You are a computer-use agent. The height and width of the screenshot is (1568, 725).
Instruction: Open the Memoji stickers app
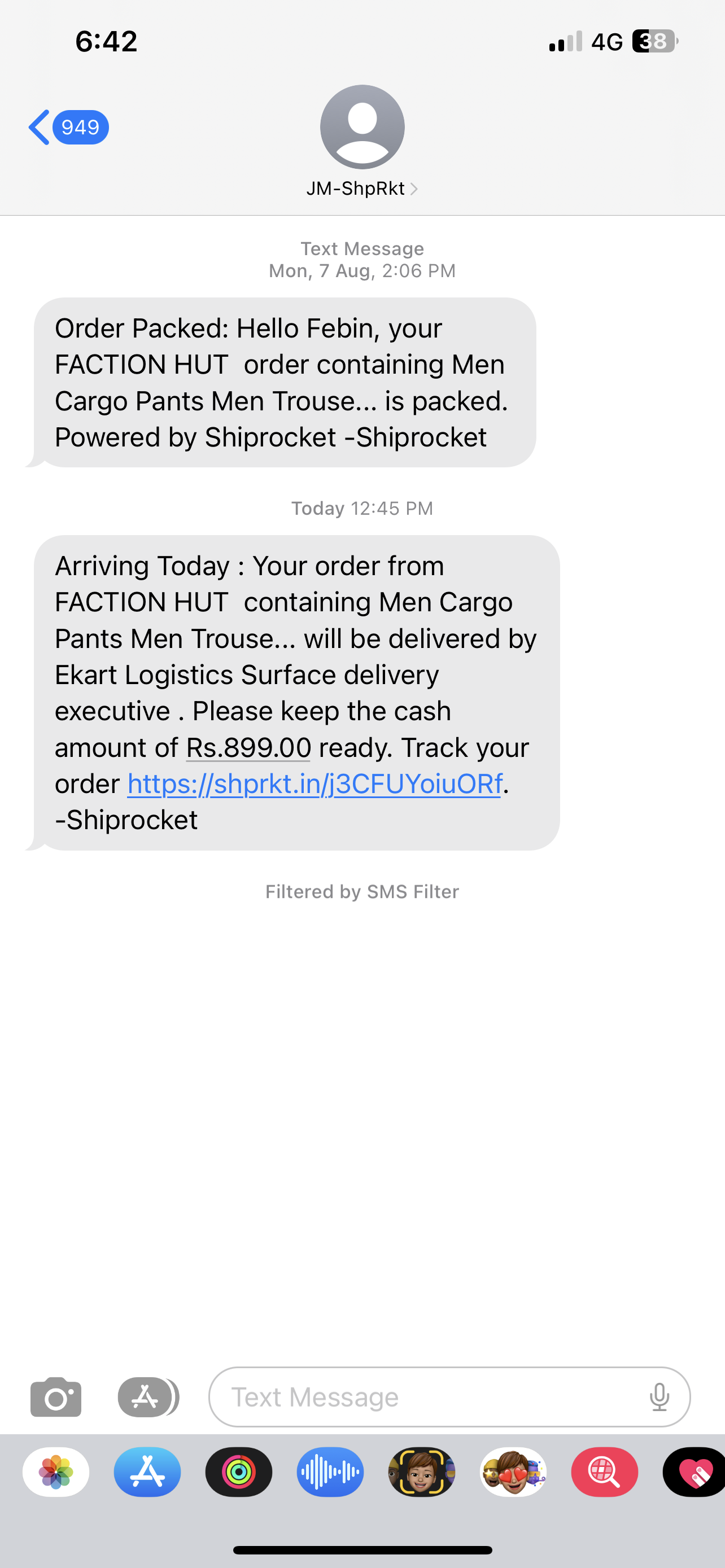point(513,1473)
